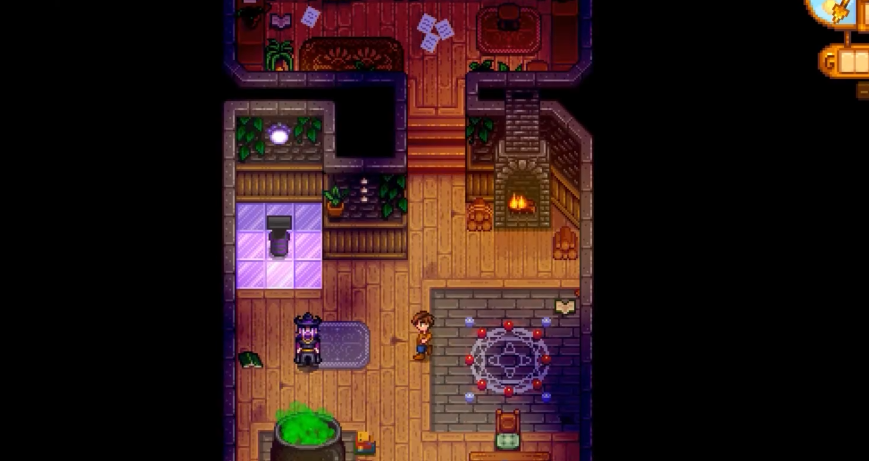Tap the zoom-out minus button

pos(863,91)
